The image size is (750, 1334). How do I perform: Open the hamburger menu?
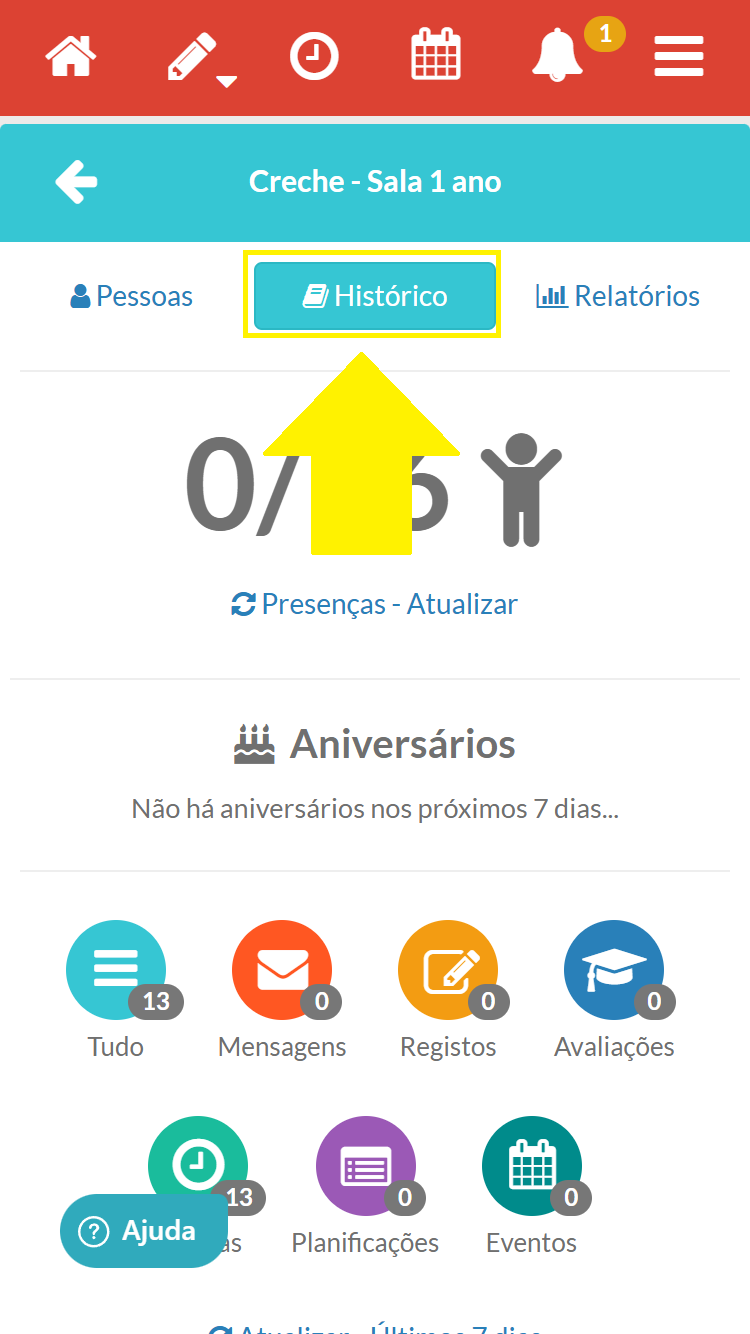679,56
